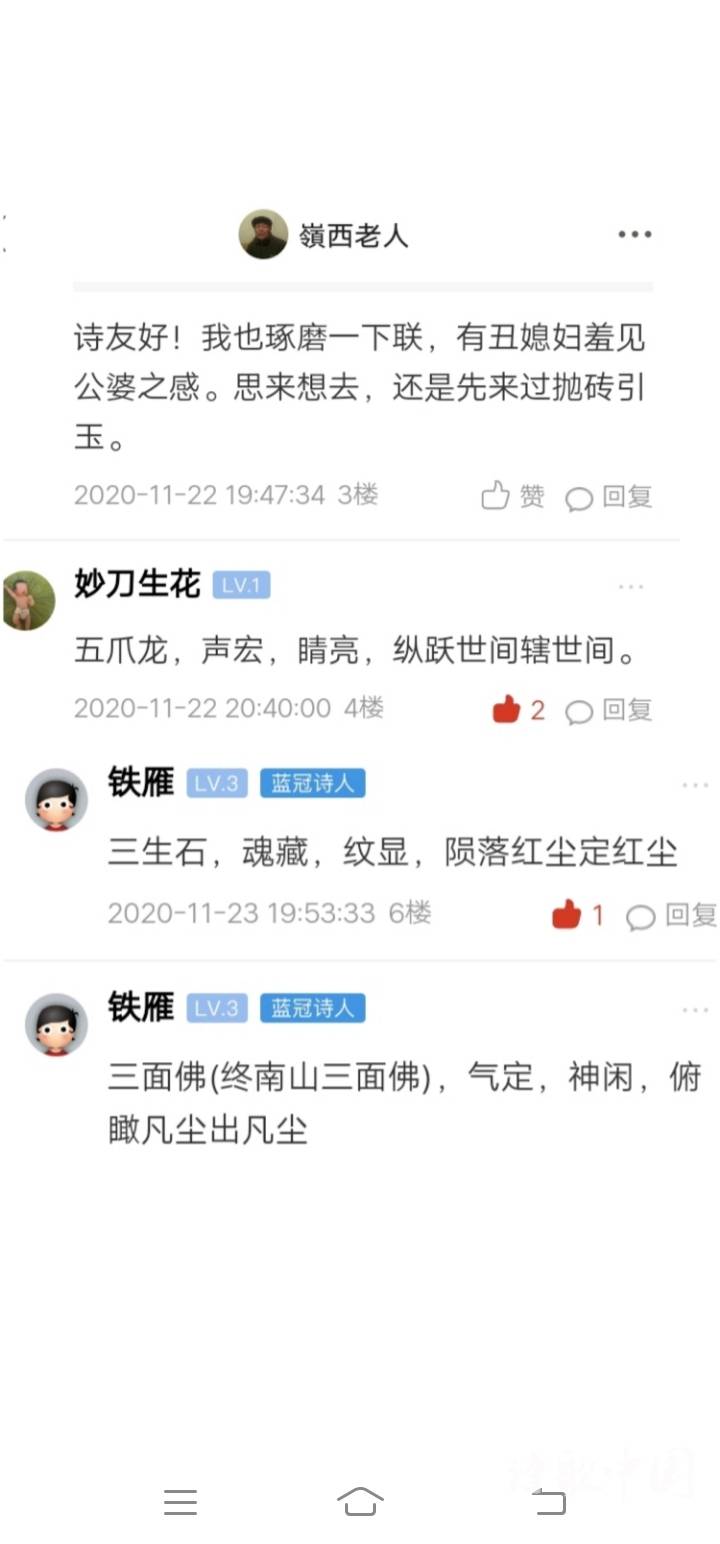720x1544 pixels.
Task: Open more options on the 三面佛 comment
Action: tap(695, 1010)
